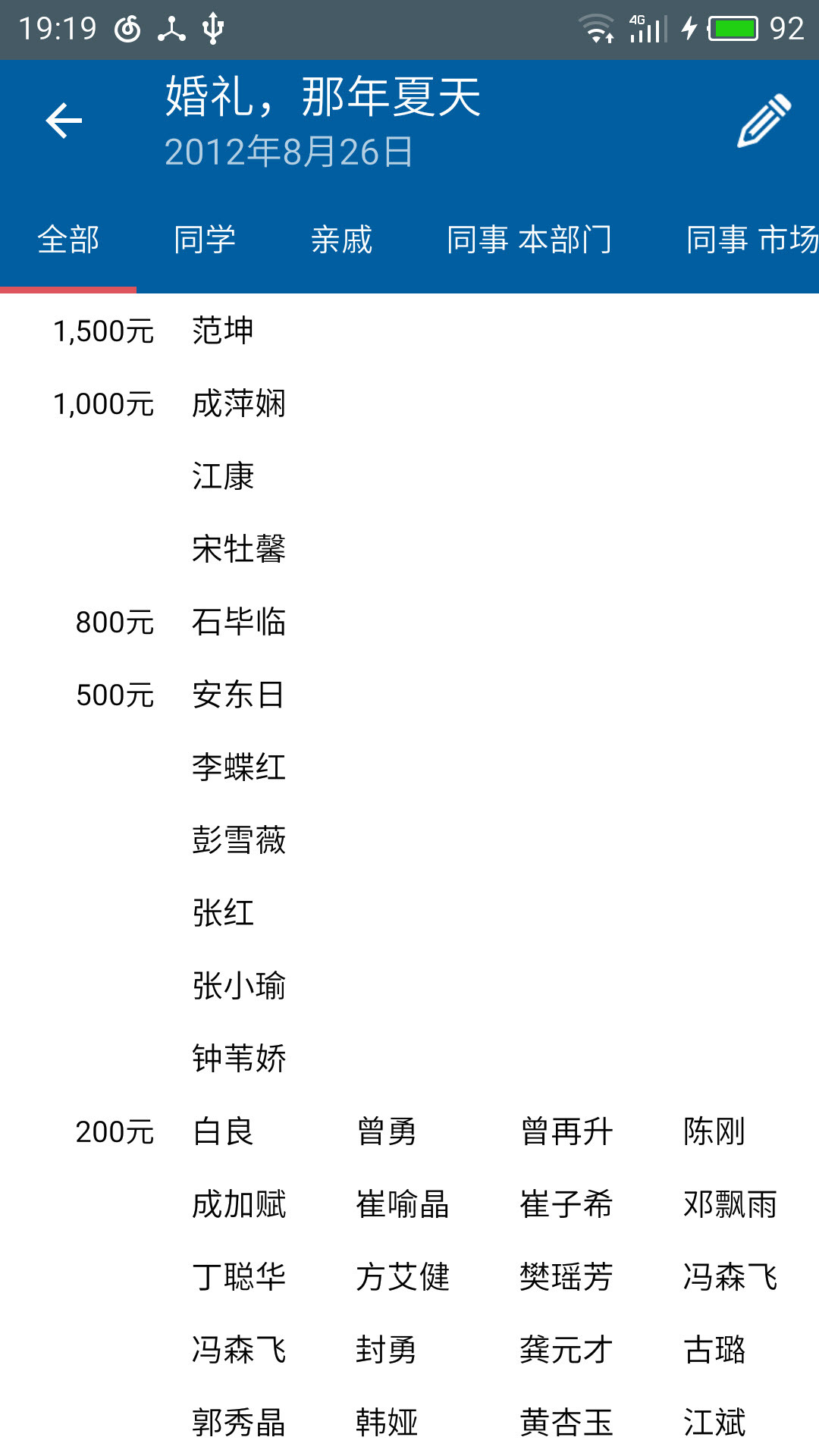
Task: Show the 同事 市场 tab
Action: click(x=751, y=240)
